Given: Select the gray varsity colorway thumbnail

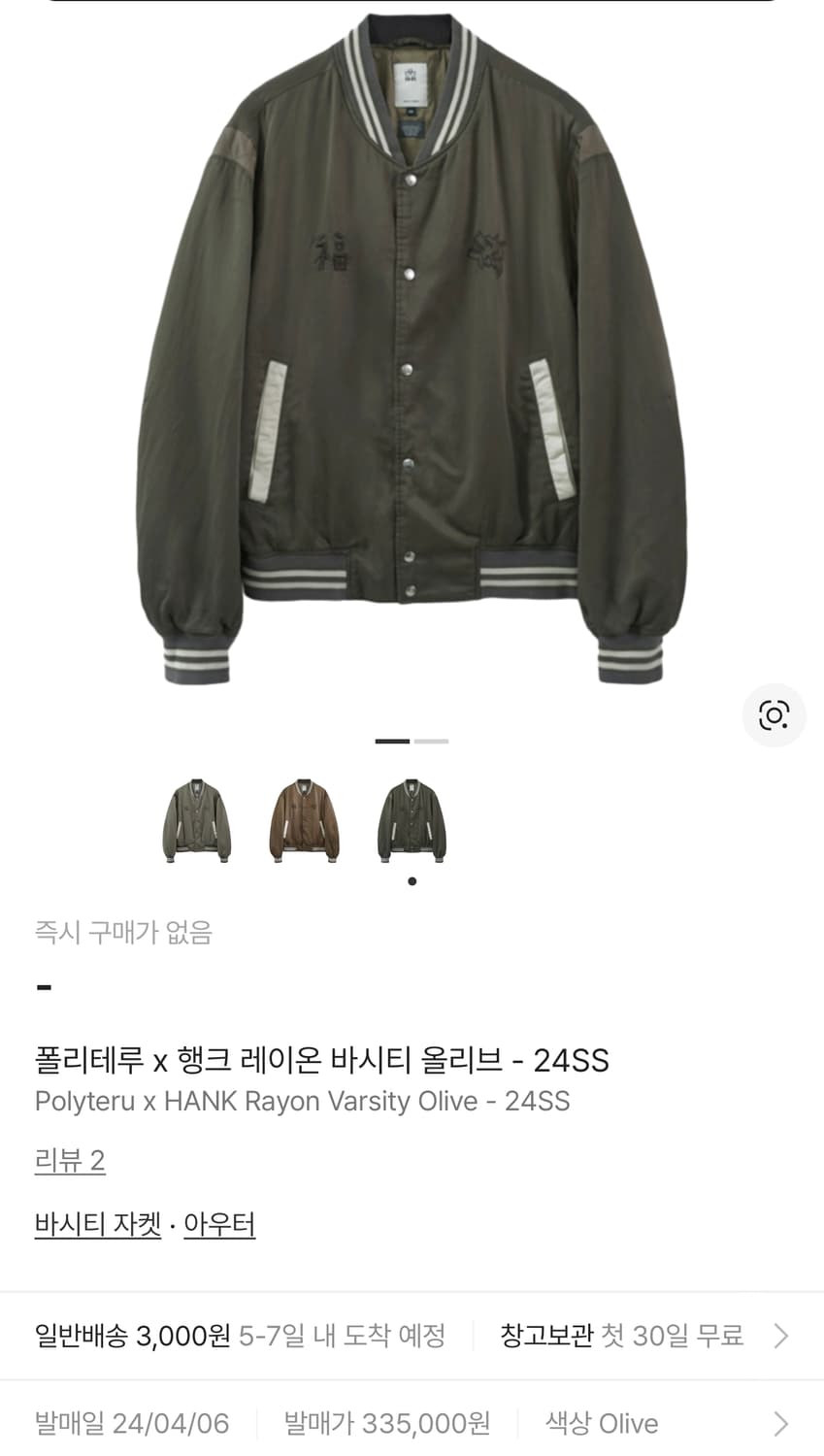Looking at the screenshot, I should [x=196, y=821].
